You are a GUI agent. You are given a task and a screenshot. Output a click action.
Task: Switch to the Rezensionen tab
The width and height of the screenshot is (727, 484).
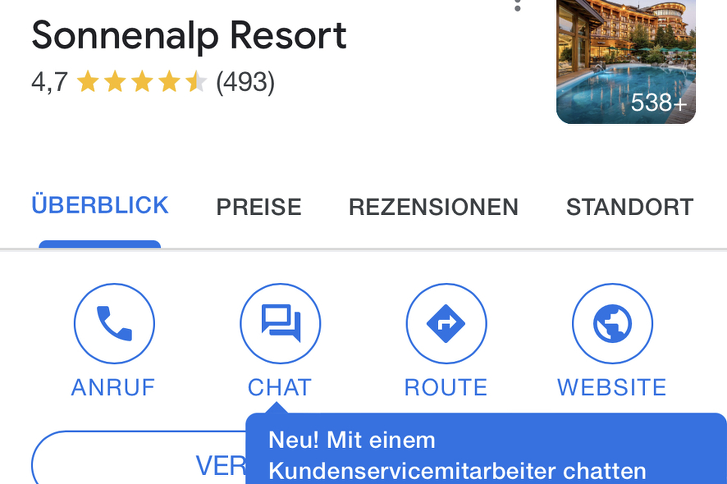[x=433, y=207]
